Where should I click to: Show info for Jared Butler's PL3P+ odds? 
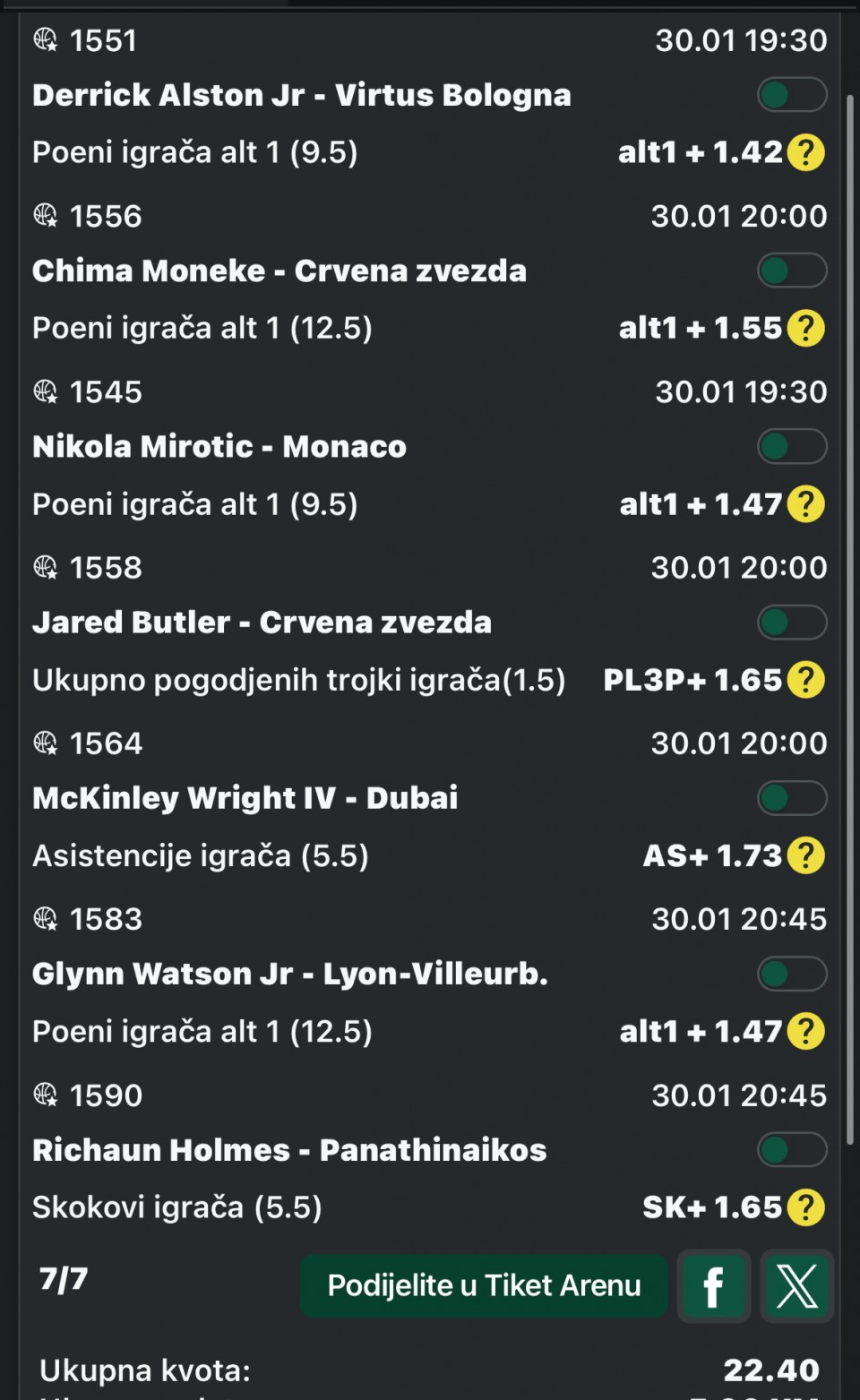tap(806, 680)
